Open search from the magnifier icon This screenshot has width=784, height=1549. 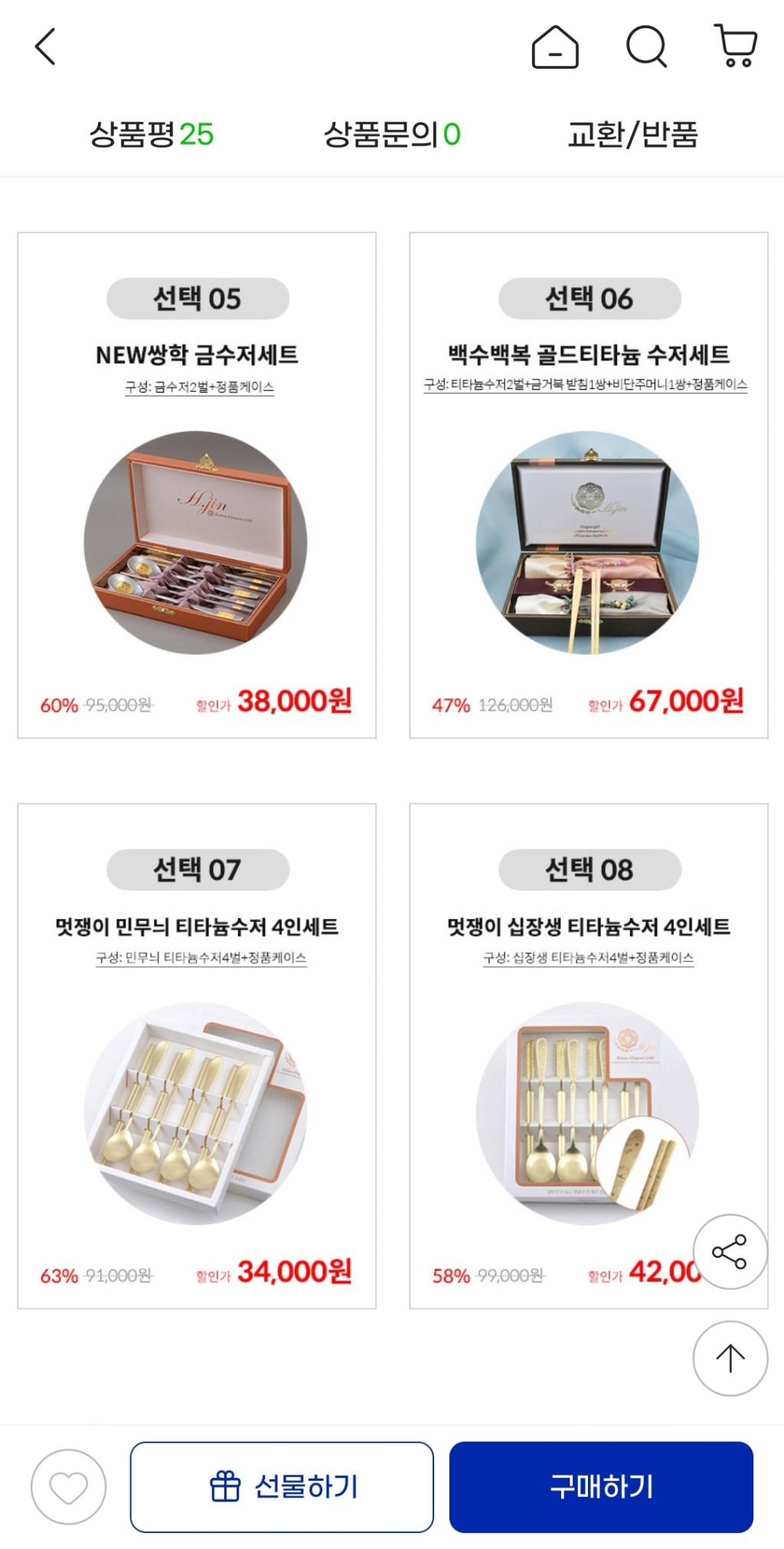point(647,47)
